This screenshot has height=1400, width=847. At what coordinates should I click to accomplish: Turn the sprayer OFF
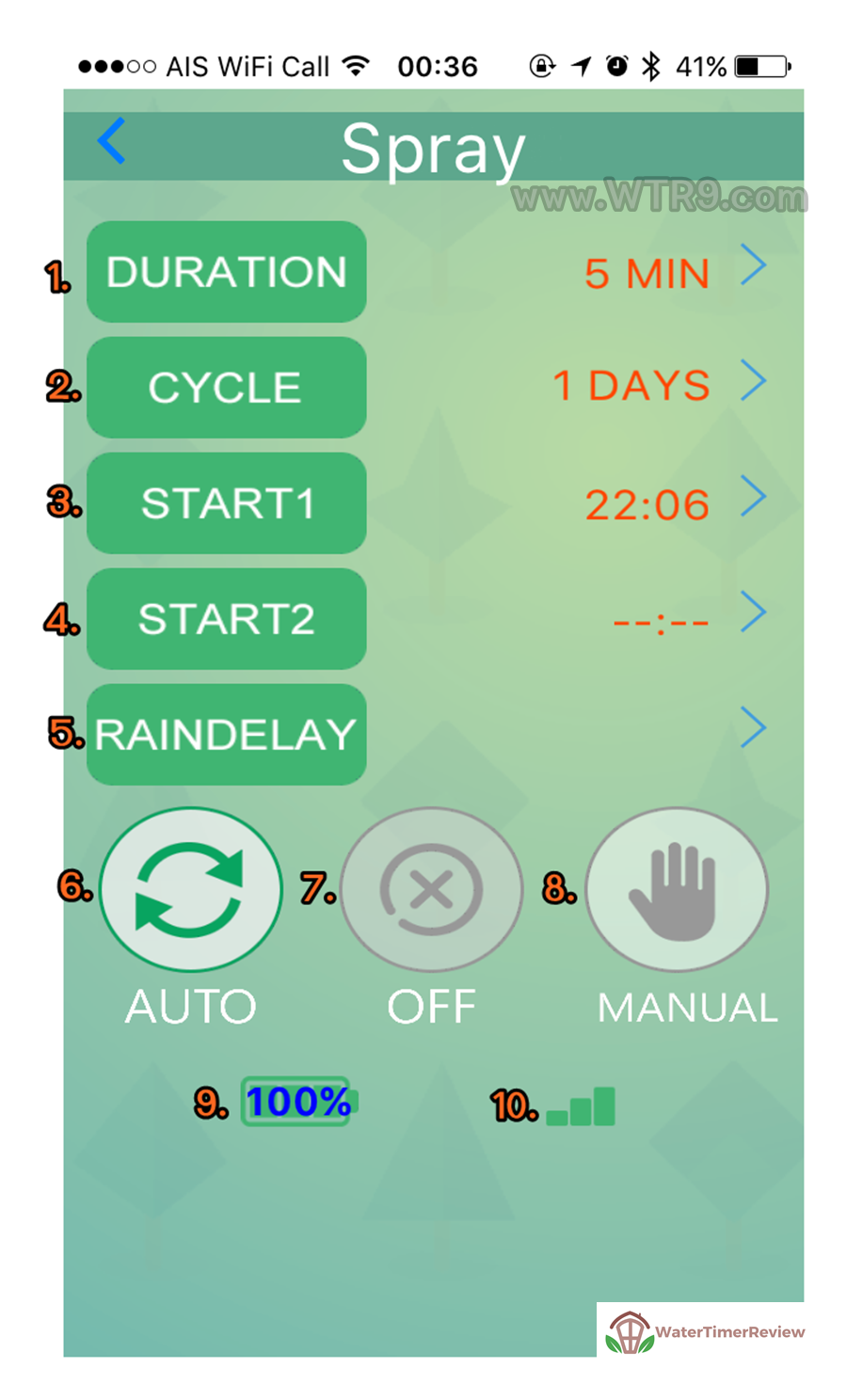click(x=431, y=889)
